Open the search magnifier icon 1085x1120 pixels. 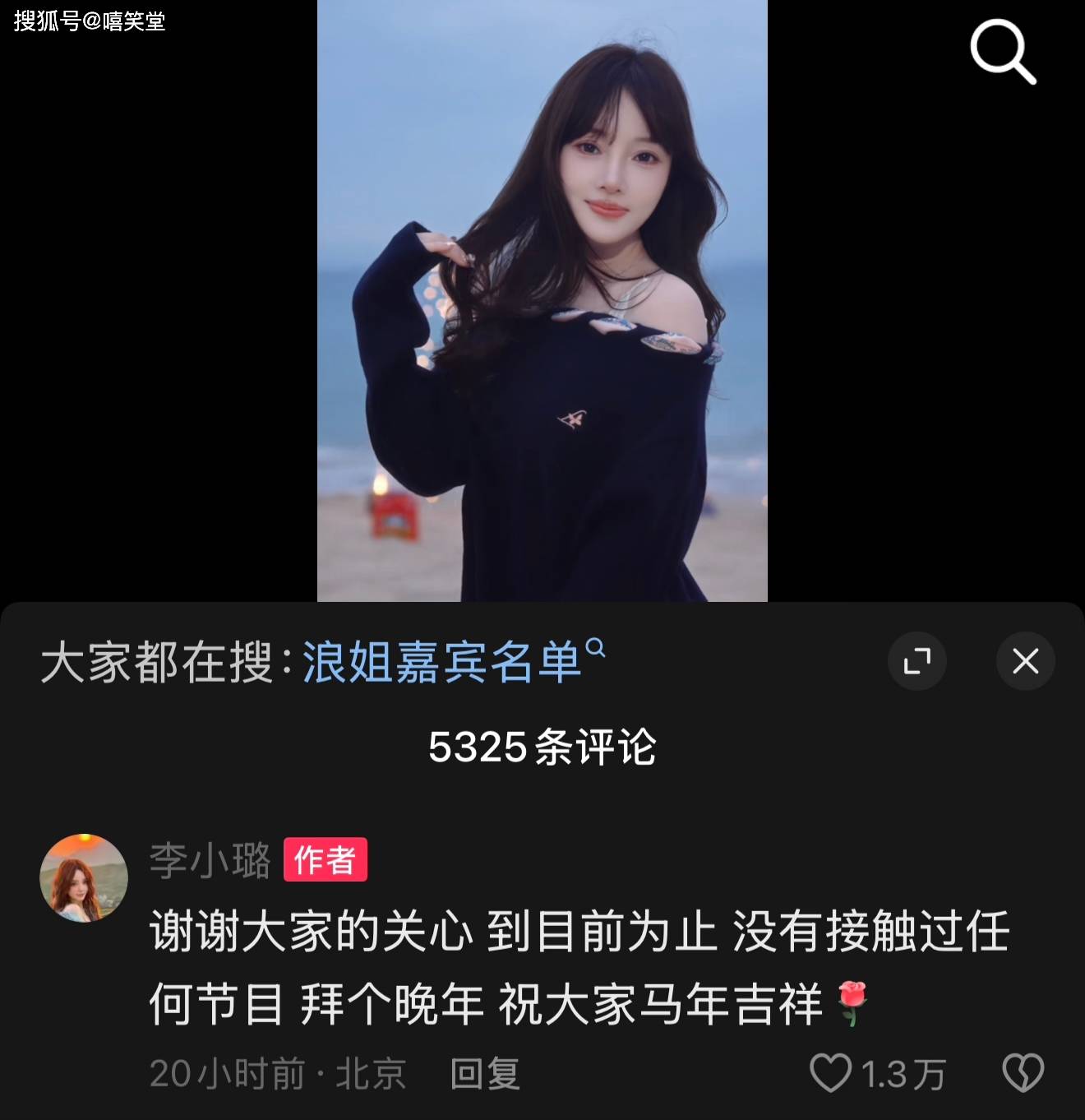point(1002,52)
